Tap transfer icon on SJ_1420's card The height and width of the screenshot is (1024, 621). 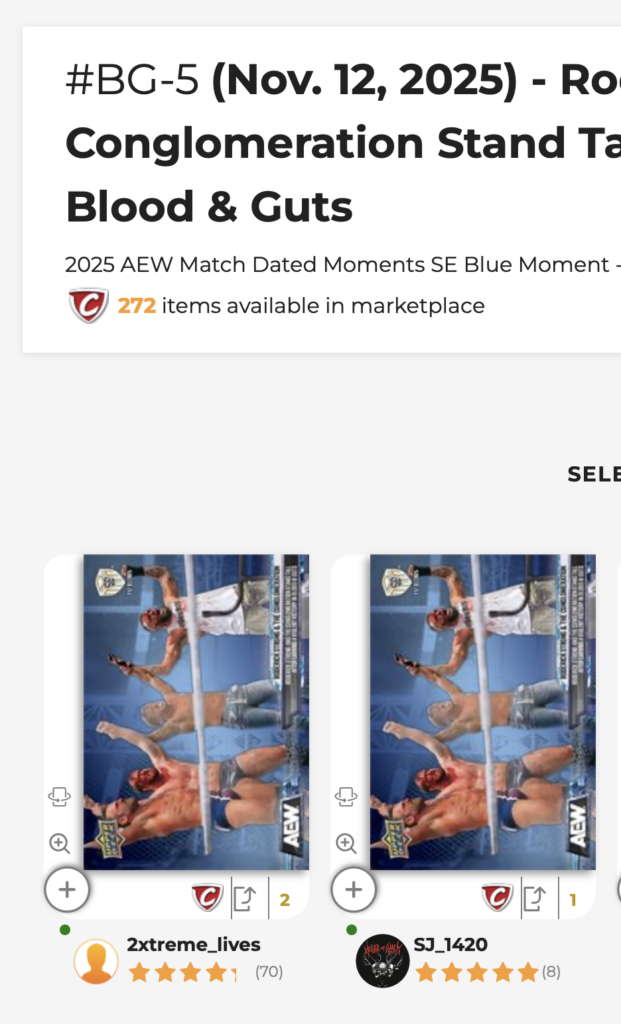click(x=535, y=898)
